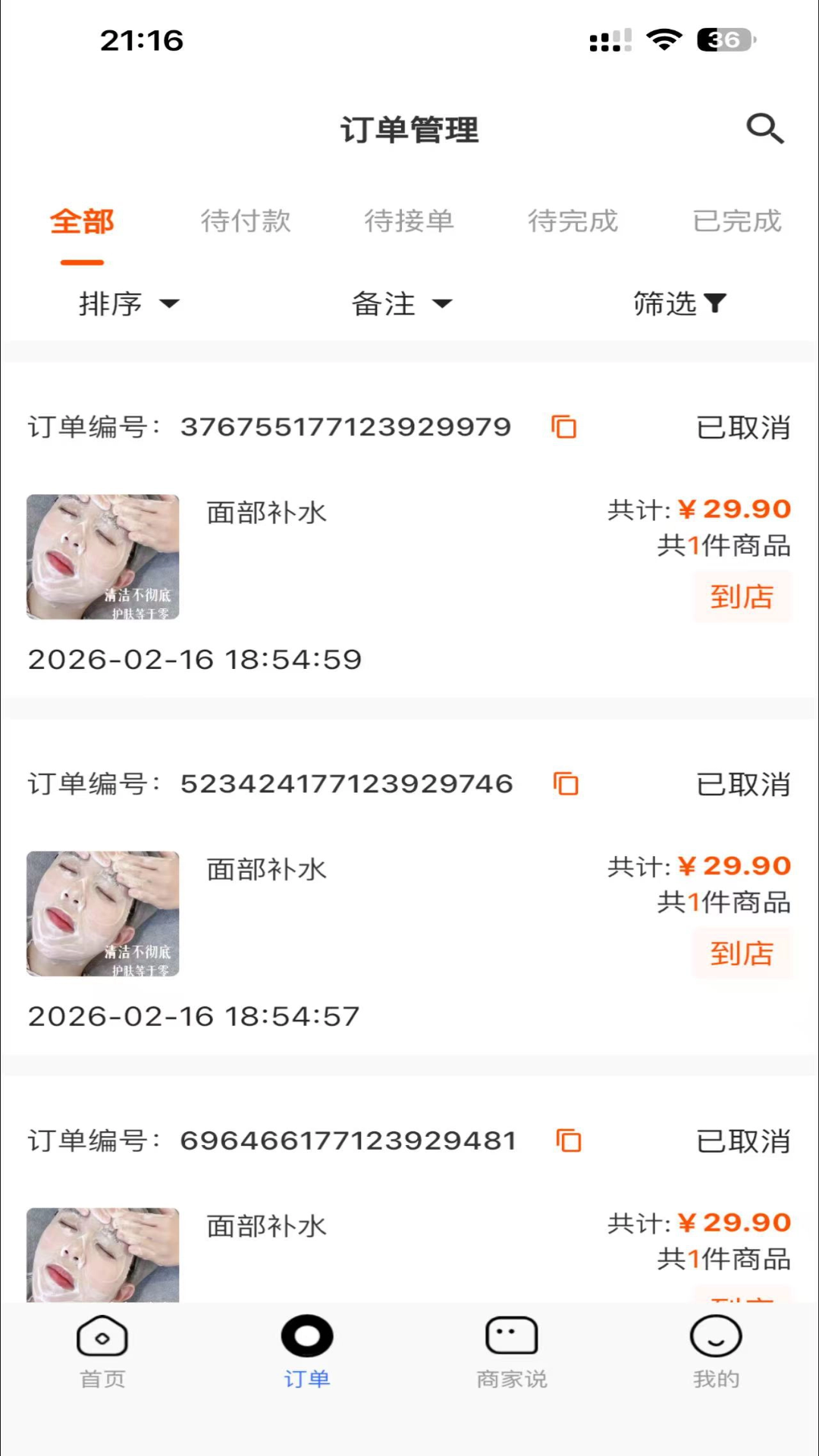
Task: Open the 筛选 filter options
Action: click(679, 304)
